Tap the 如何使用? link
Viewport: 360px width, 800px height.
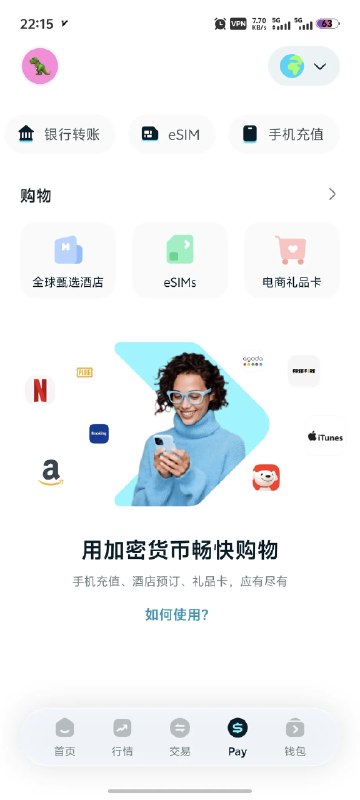click(x=177, y=614)
